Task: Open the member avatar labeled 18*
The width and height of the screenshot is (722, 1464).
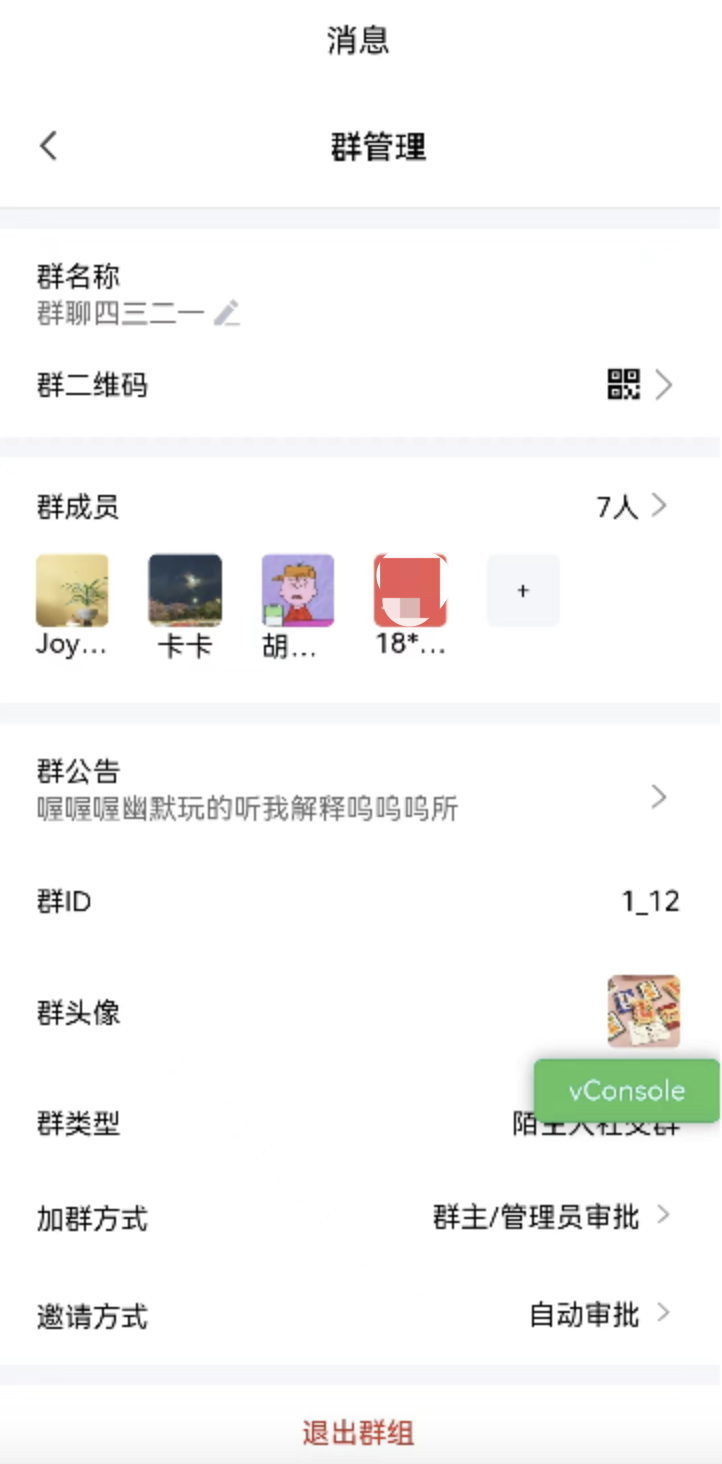Action: pos(410,591)
